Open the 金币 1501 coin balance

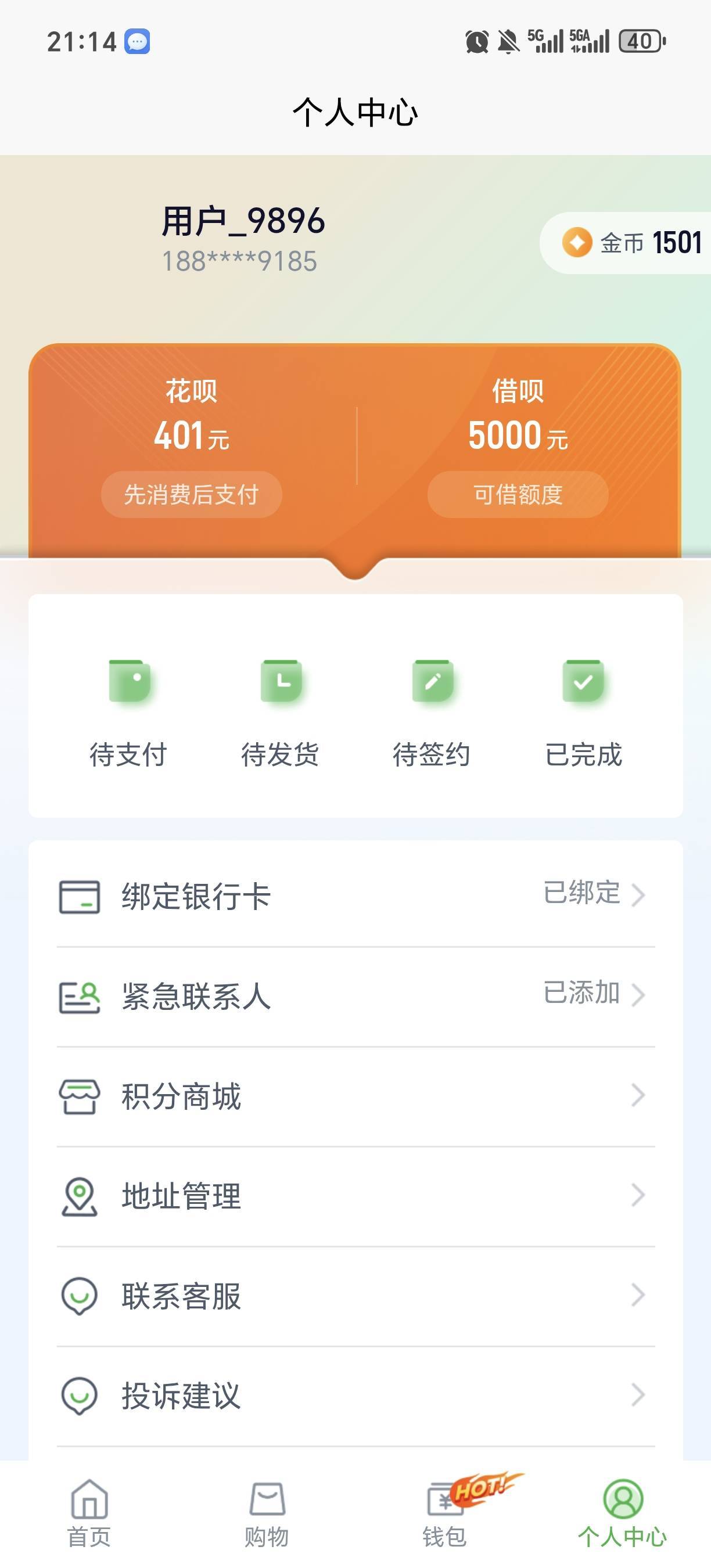click(627, 243)
